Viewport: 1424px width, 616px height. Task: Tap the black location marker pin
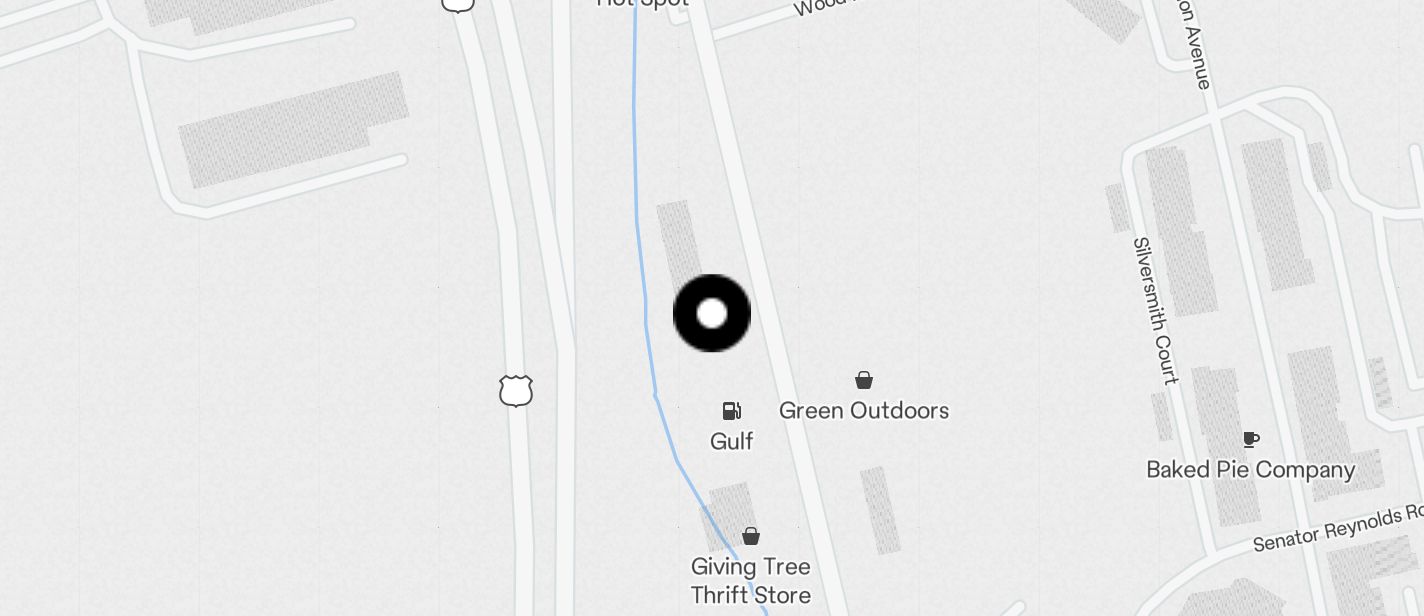[x=711, y=313]
